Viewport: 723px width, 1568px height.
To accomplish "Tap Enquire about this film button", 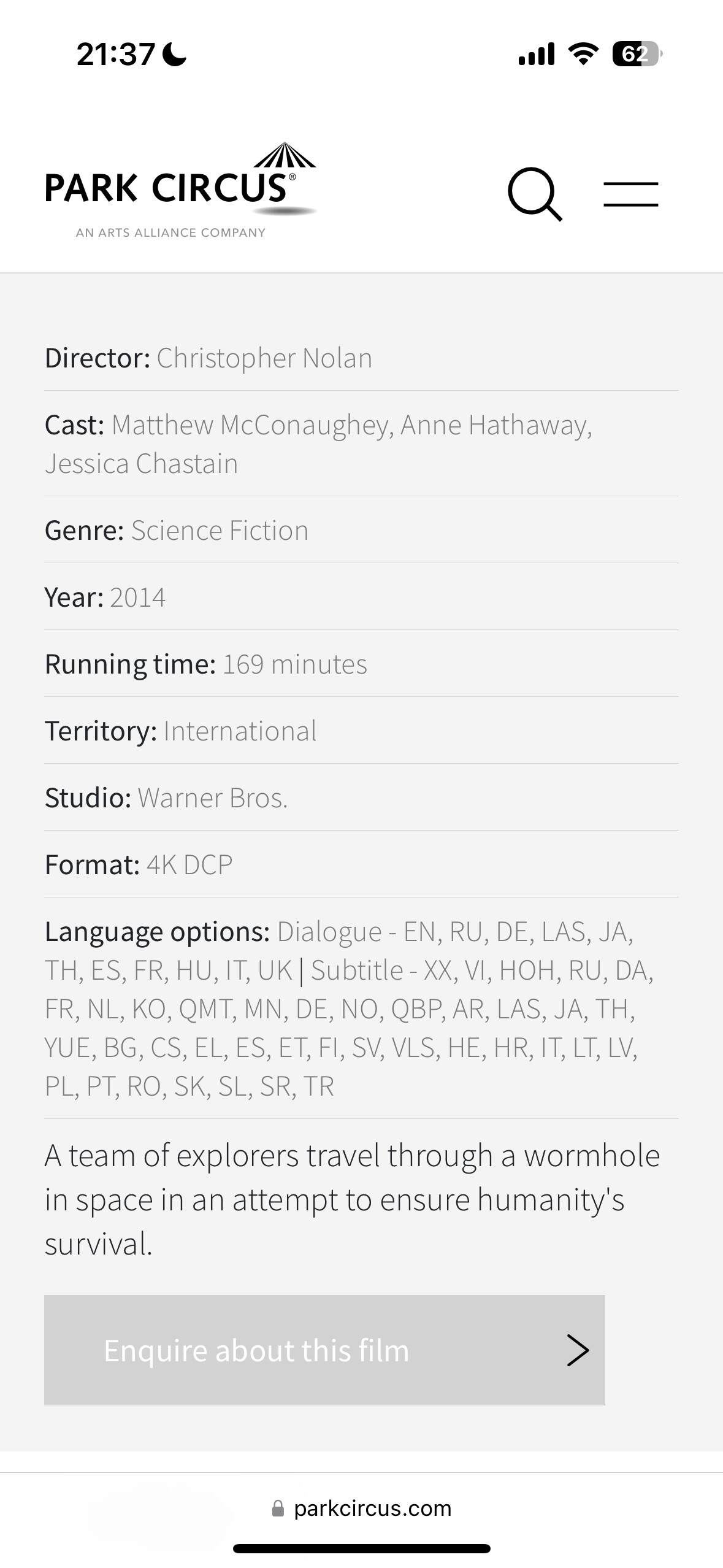I will (x=324, y=1350).
